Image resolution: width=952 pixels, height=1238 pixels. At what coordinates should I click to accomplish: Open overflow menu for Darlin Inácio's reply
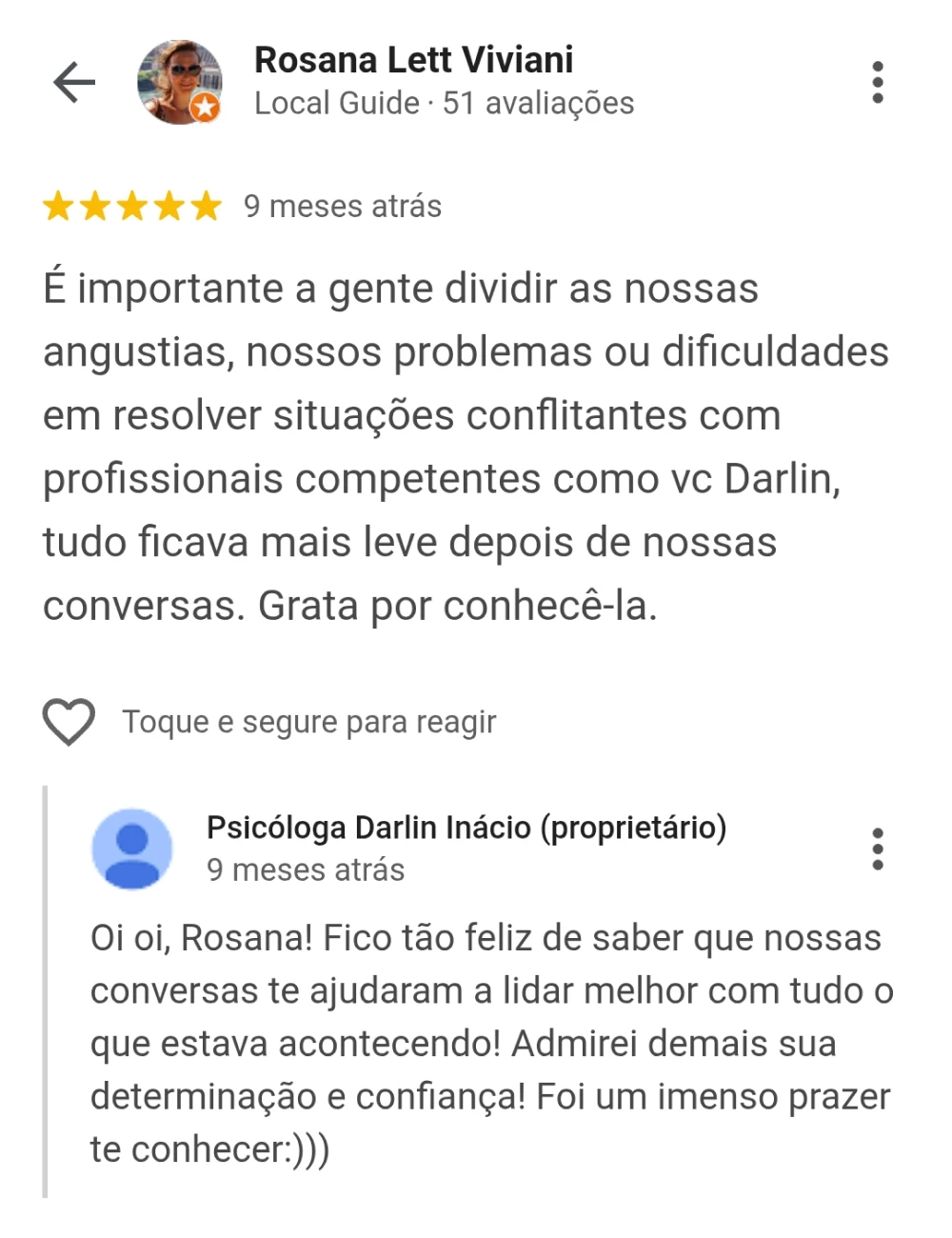point(877,848)
